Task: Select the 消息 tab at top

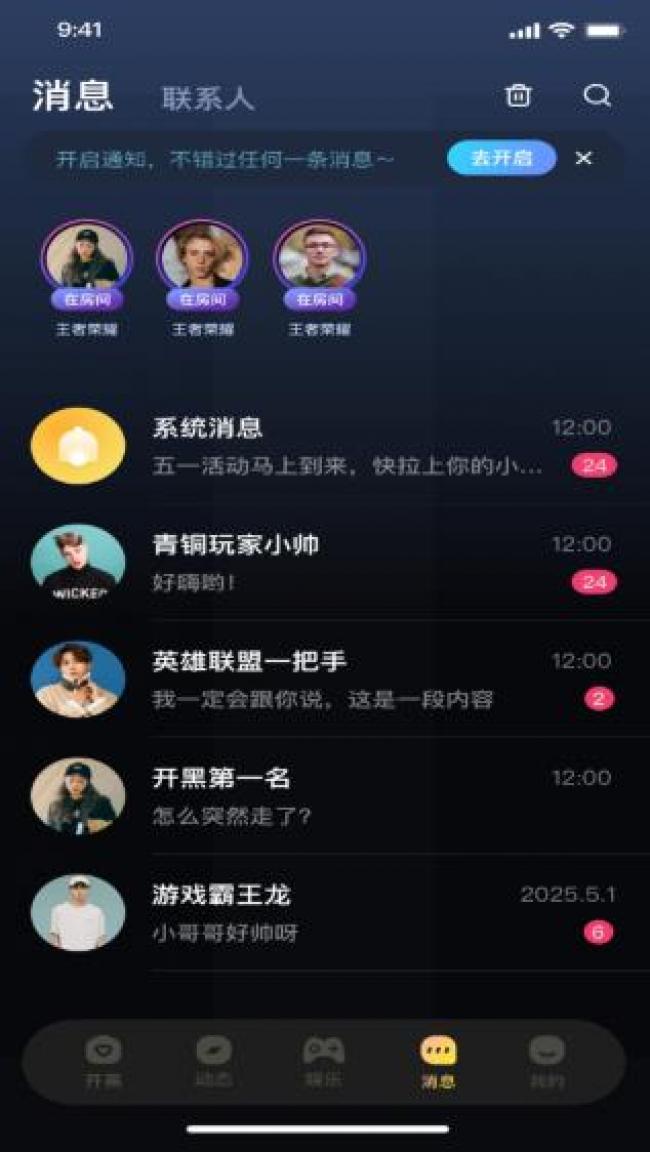Action: [73, 96]
